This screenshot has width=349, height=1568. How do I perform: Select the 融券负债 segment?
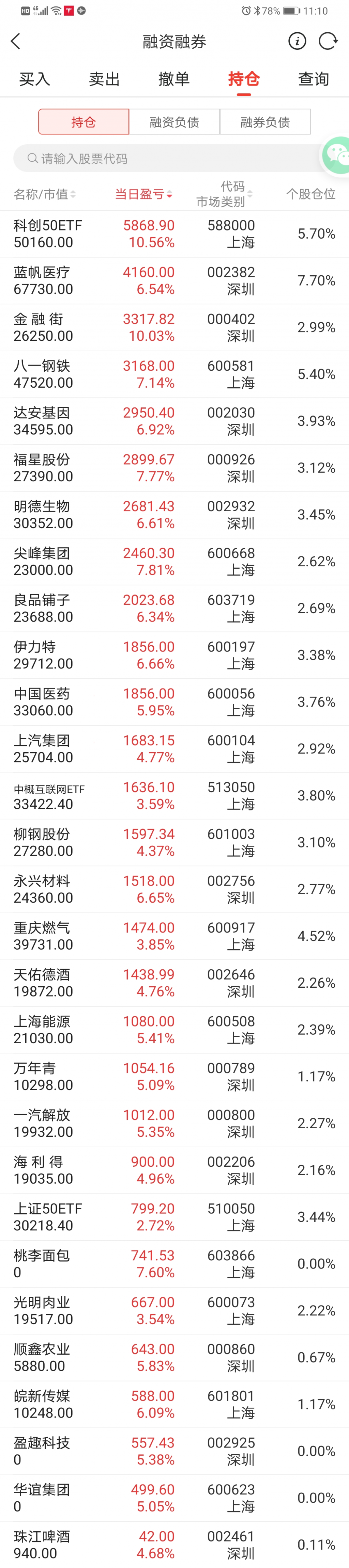click(265, 122)
